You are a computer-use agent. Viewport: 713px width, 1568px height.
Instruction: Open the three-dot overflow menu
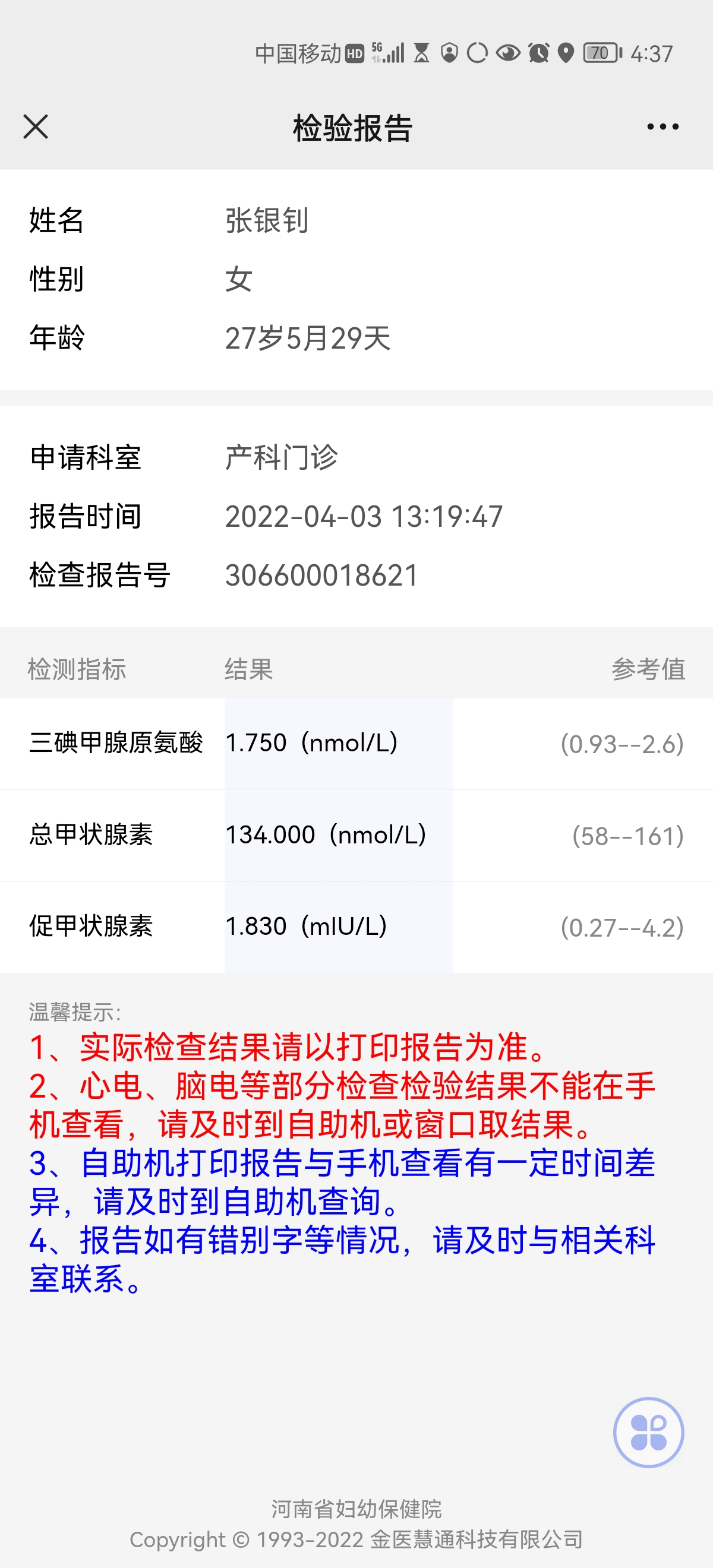click(x=662, y=127)
